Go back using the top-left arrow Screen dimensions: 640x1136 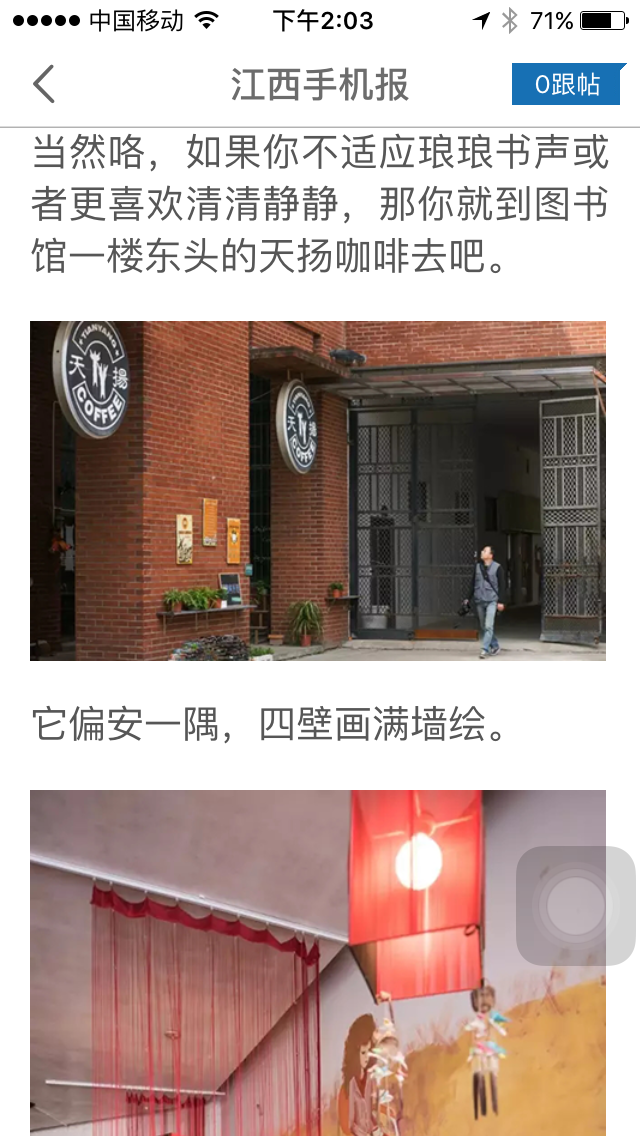coord(44,84)
